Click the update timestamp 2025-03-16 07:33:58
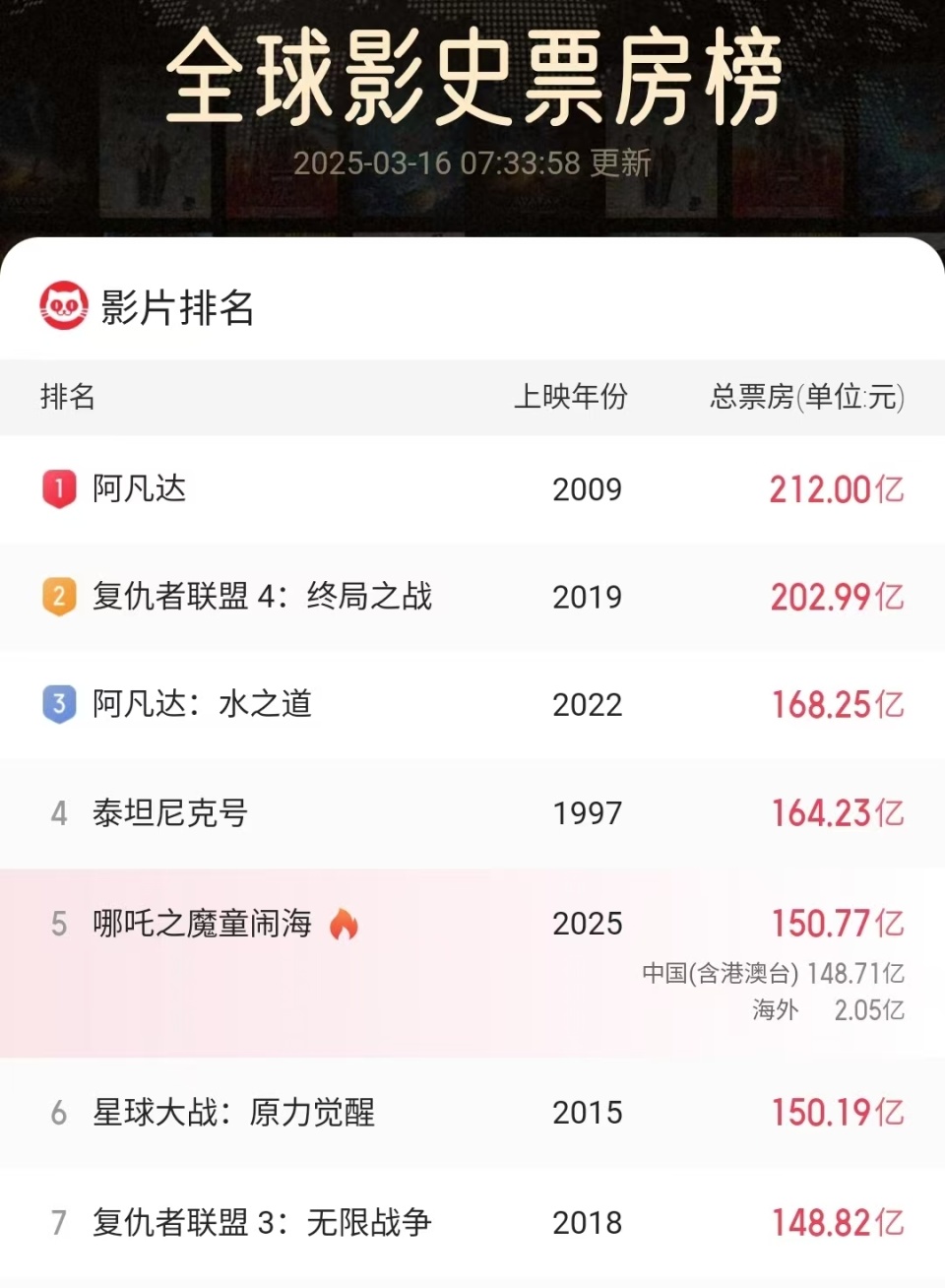The image size is (945, 1288). [472, 163]
